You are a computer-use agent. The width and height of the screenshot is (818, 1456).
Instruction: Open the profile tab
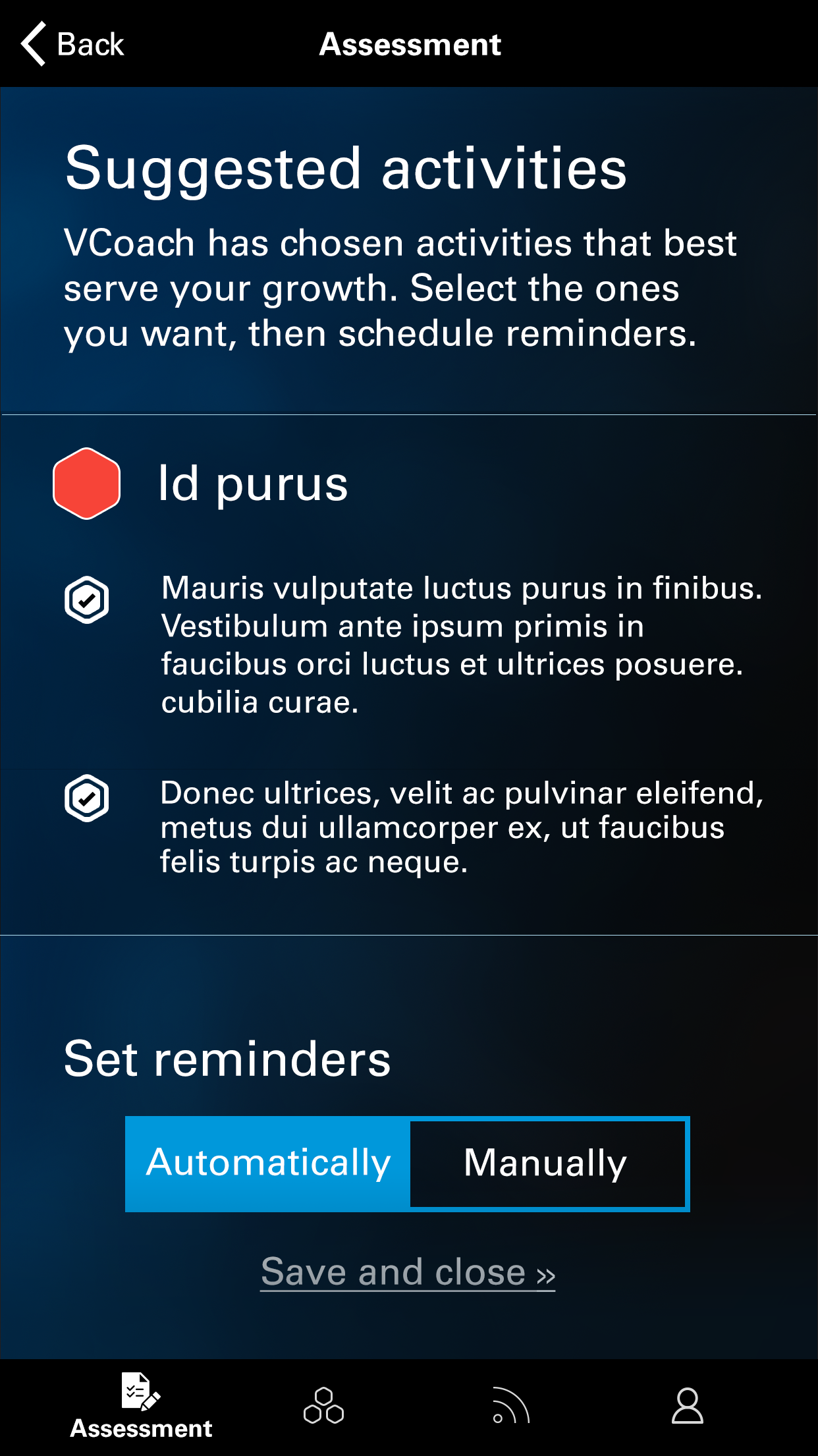[687, 1406]
